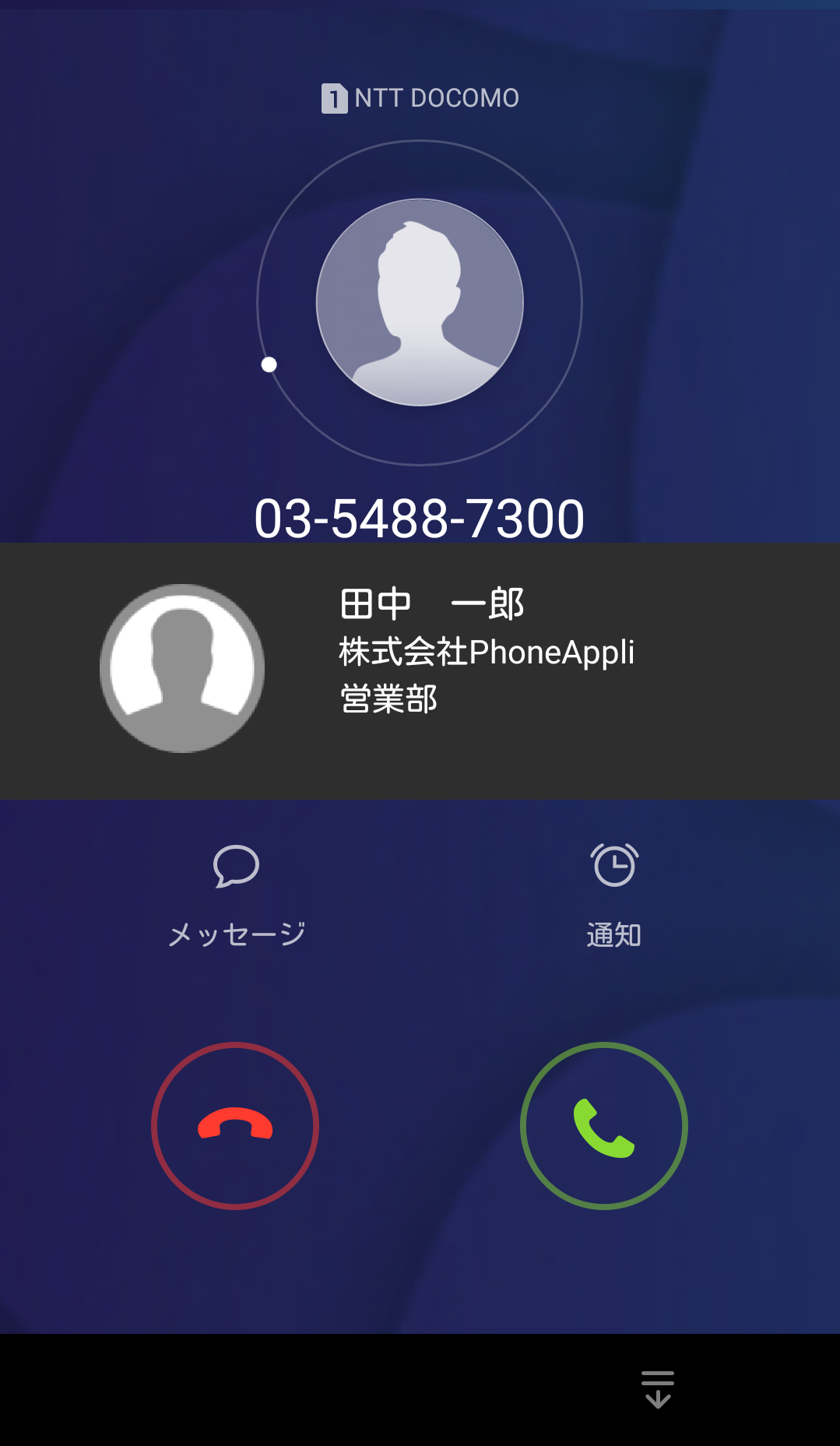The image size is (840, 1446).
Task: Collapse the call screen with the chevron
Action: (656, 1387)
